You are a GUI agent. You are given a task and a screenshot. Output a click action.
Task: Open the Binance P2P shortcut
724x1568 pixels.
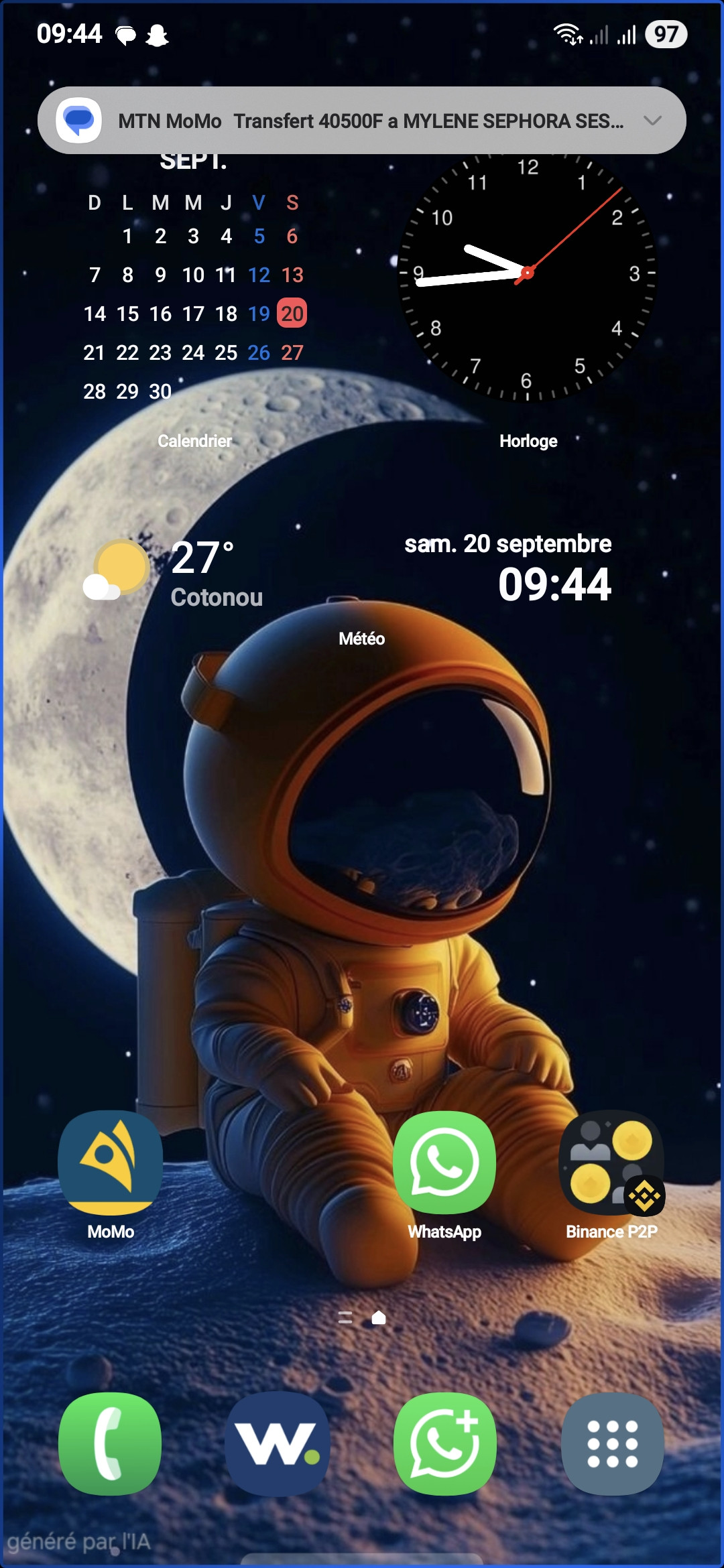(611, 1163)
